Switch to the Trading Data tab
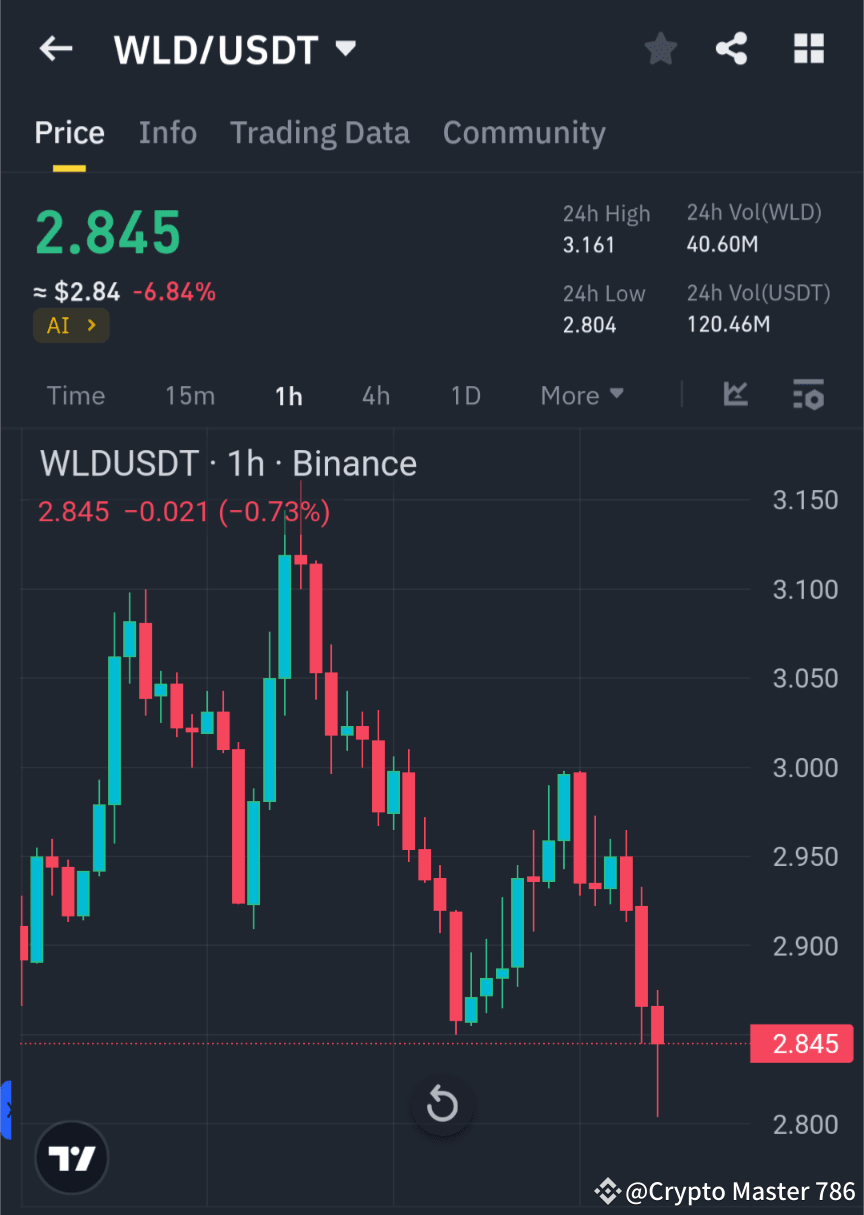Screen dimensions: 864x1215 click(x=320, y=132)
